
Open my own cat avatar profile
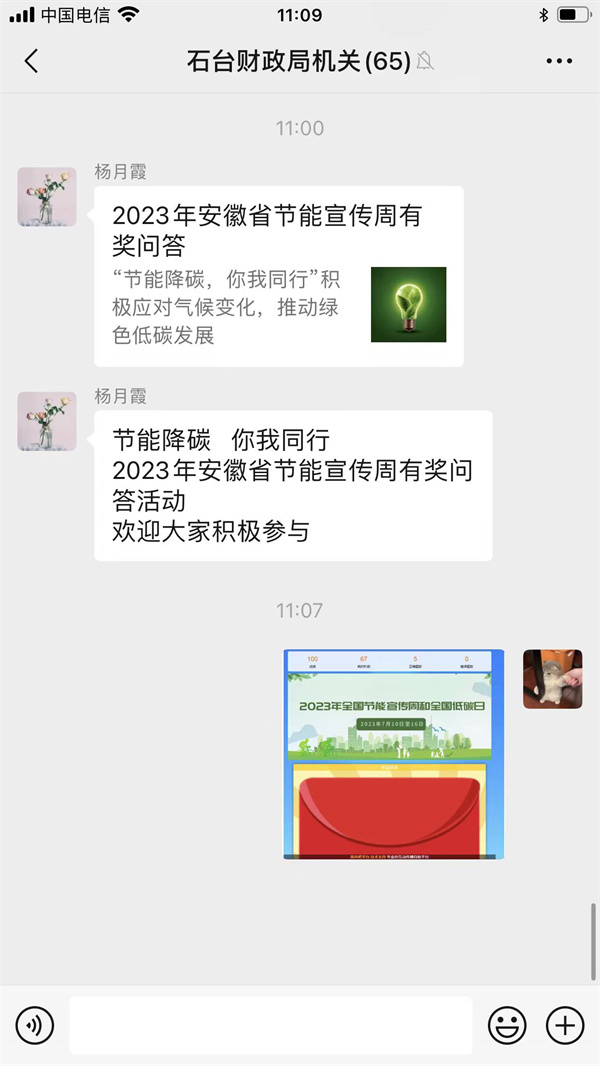click(552, 679)
